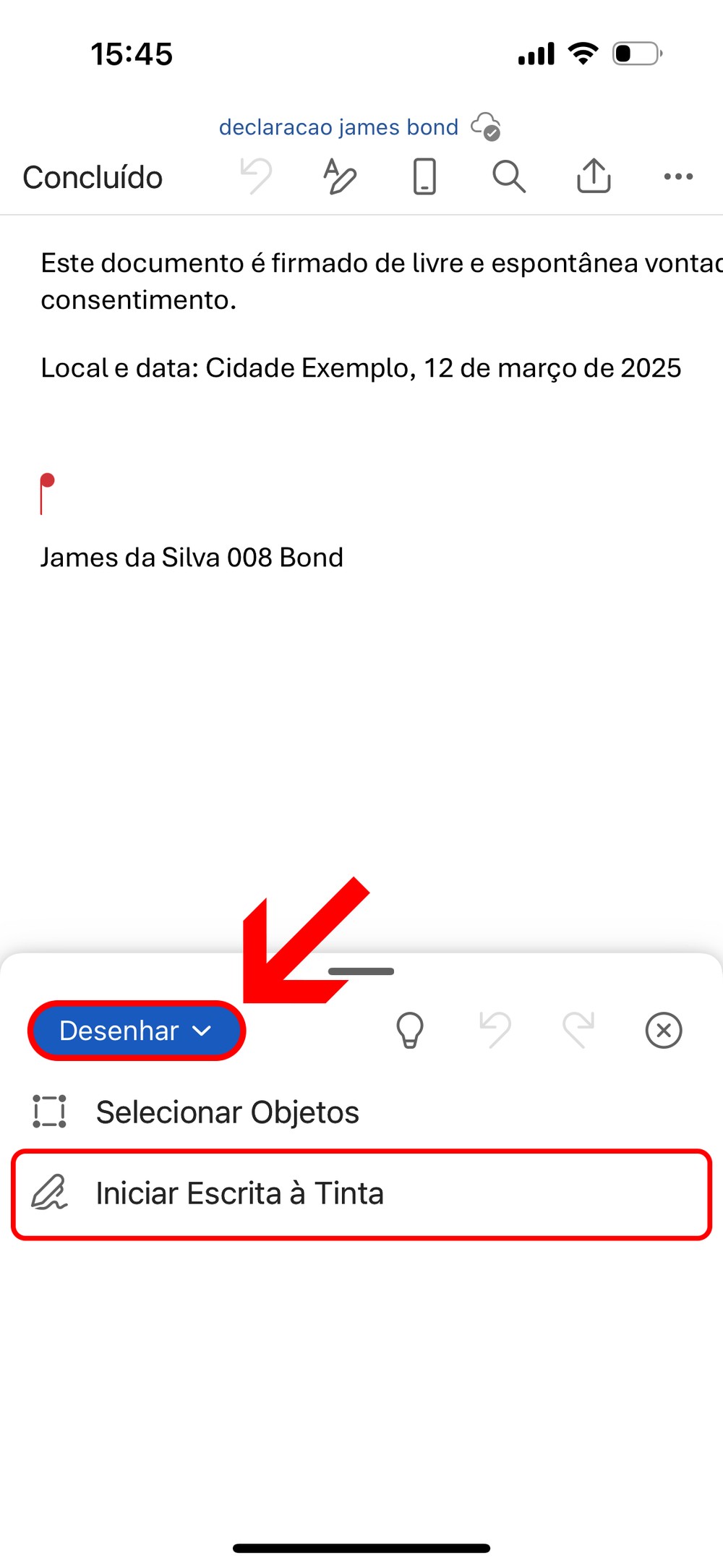Open the three-dot overflow menu
723x1568 pixels.
(x=678, y=176)
